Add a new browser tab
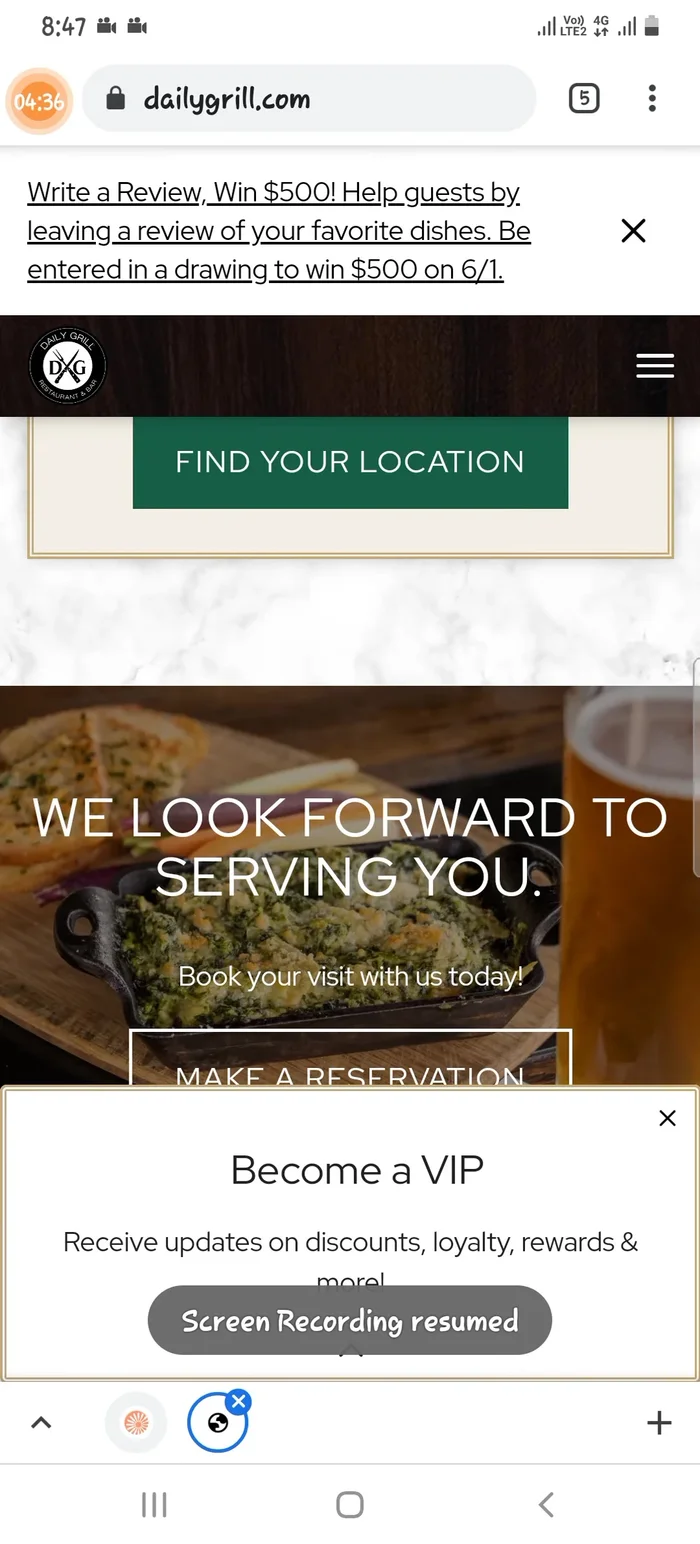The height and width of the screenshot is (1544, 700). [659, 1422]
